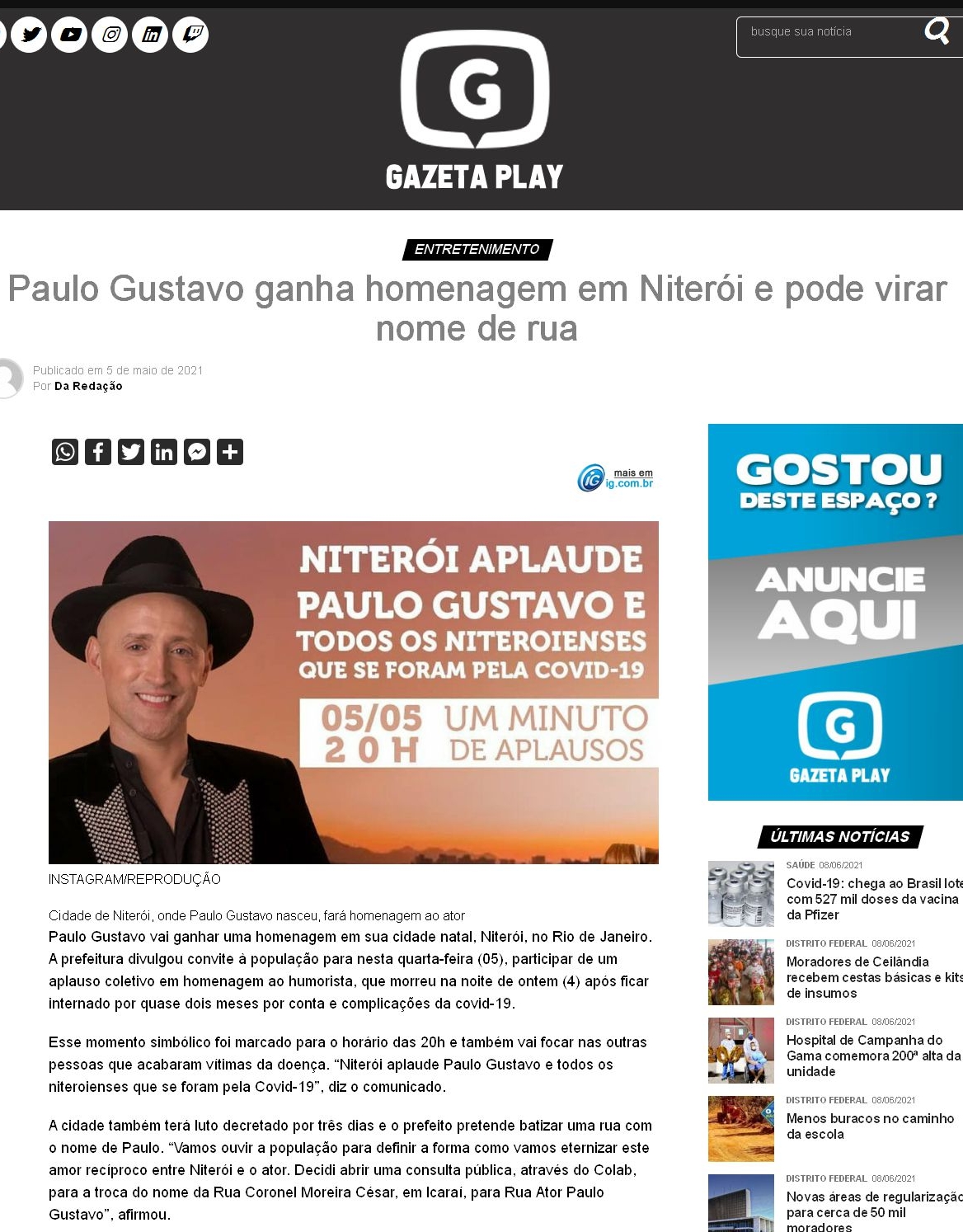Share the article via Messenger

197,452
